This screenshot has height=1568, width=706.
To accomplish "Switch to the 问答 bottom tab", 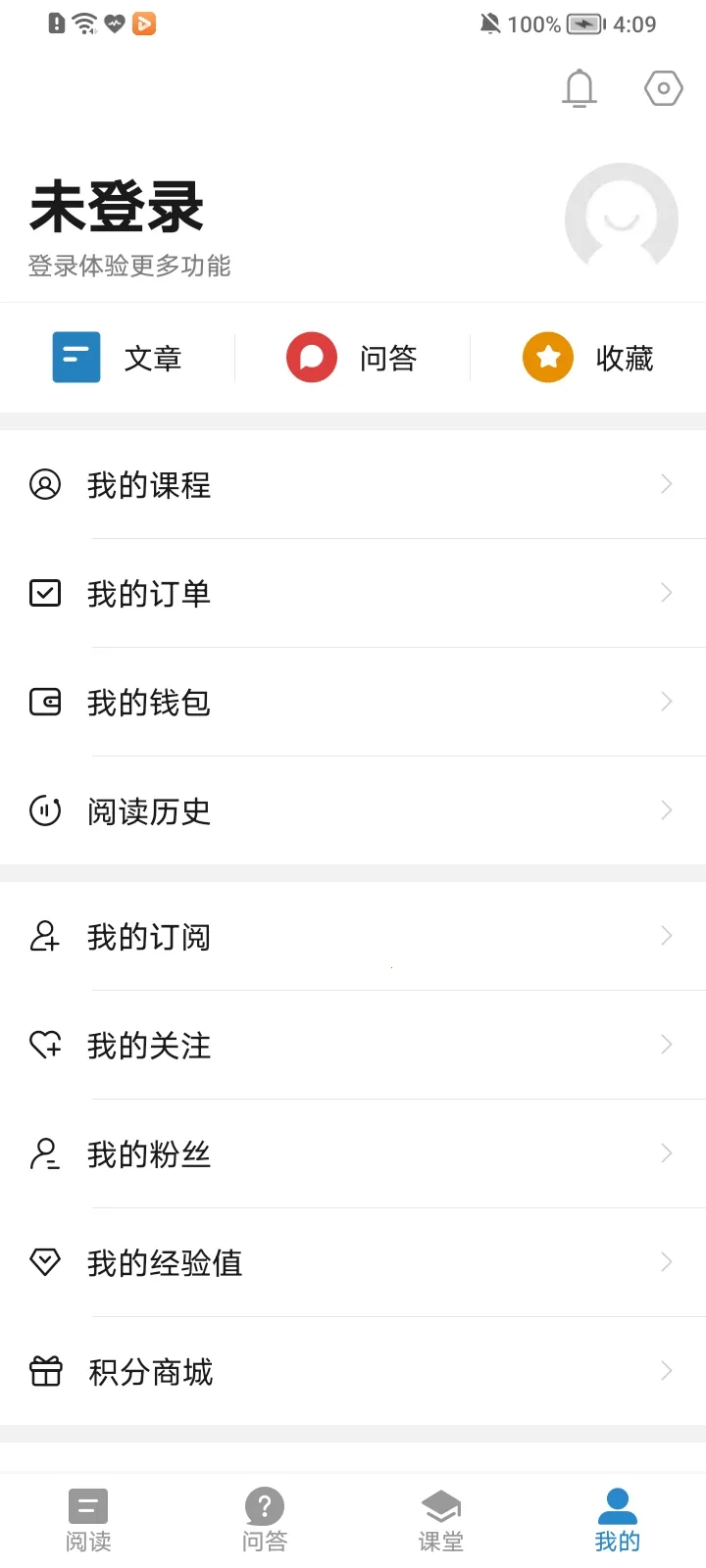I will coord(265,1521).
